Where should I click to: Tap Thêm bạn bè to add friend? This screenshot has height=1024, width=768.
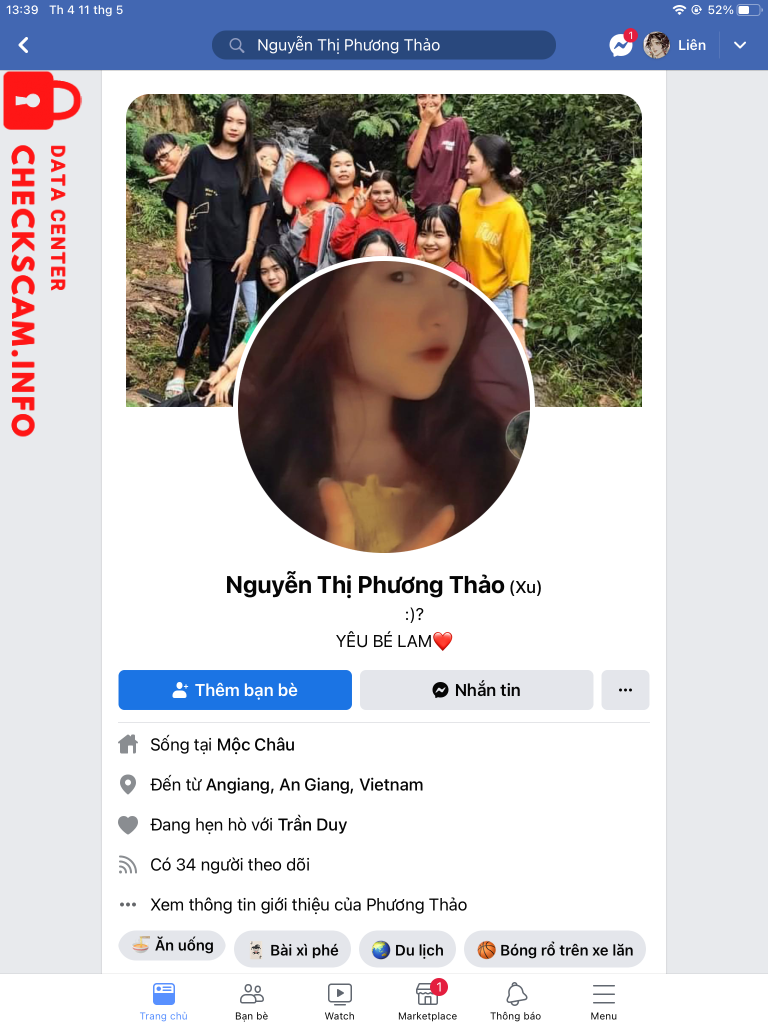coord(235,690)
